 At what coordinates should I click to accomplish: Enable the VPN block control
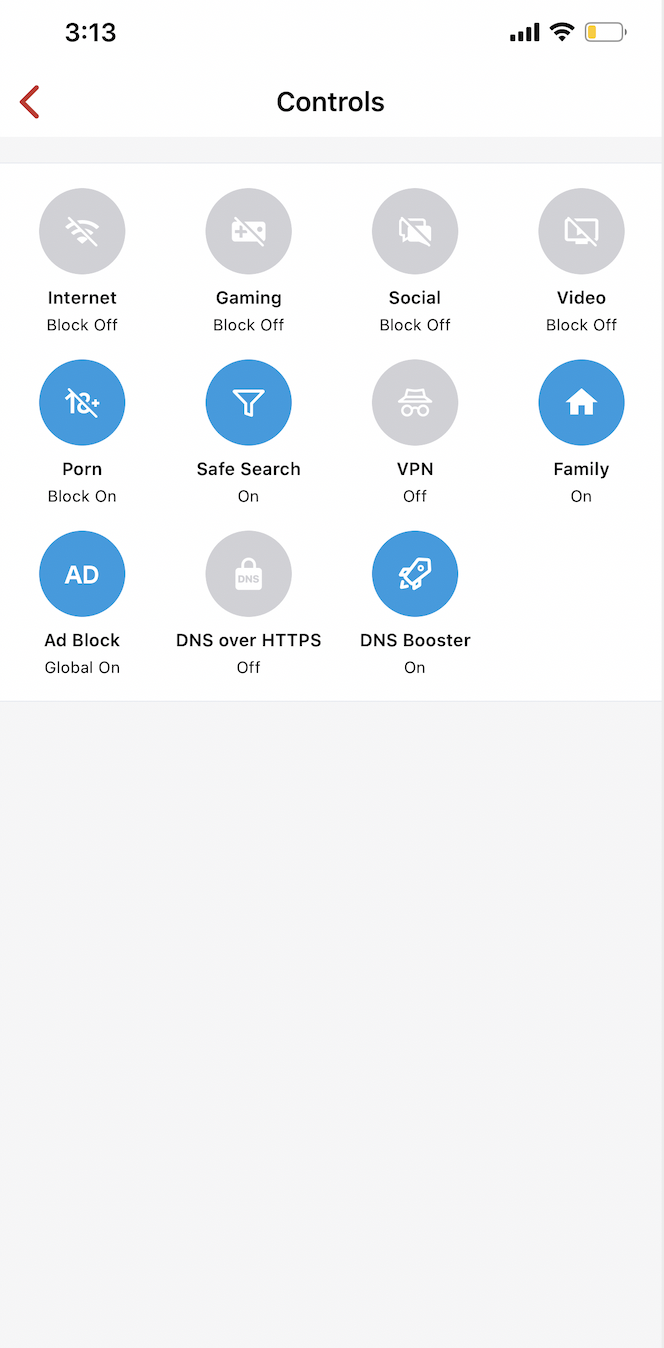[x=415, y=402]
